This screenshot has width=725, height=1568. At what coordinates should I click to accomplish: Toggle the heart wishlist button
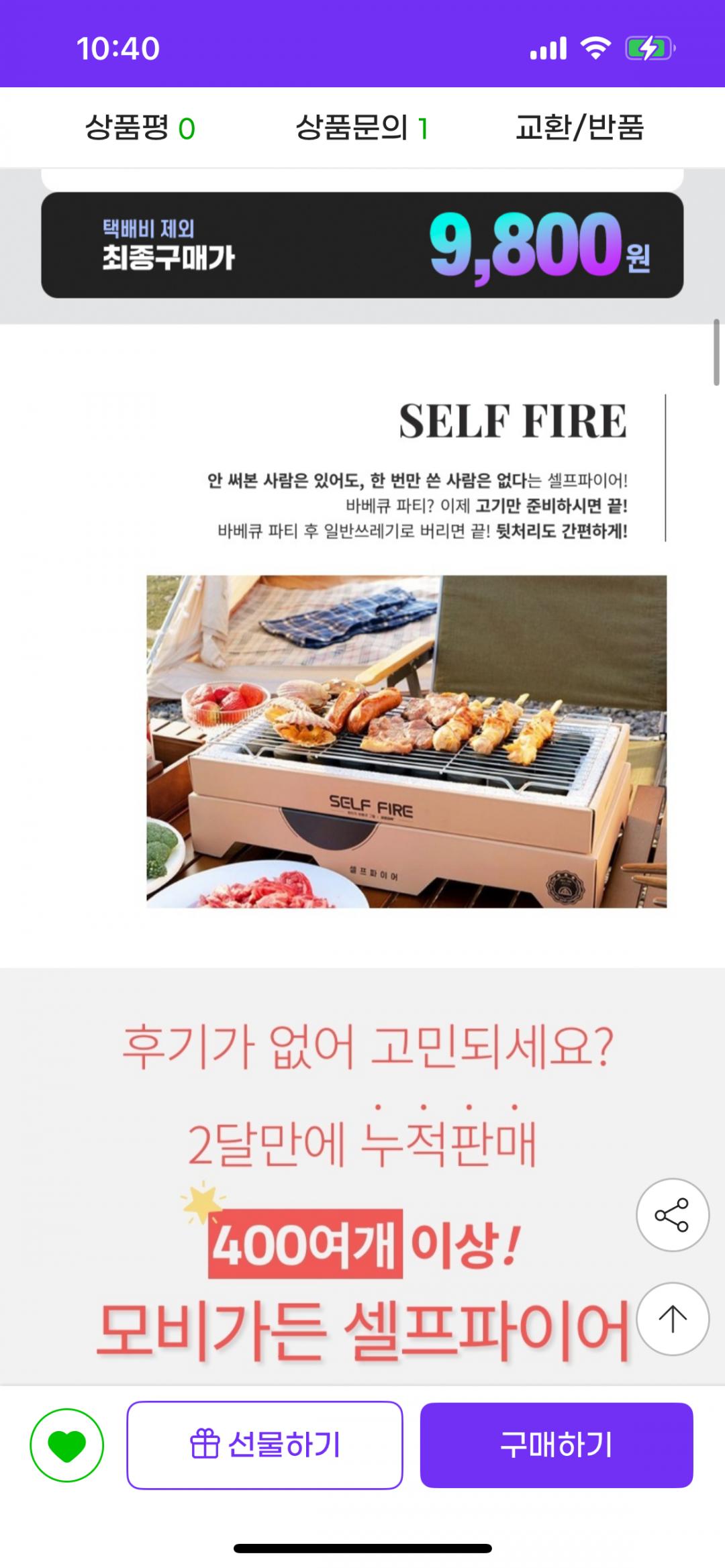(x=67, y=1445)
